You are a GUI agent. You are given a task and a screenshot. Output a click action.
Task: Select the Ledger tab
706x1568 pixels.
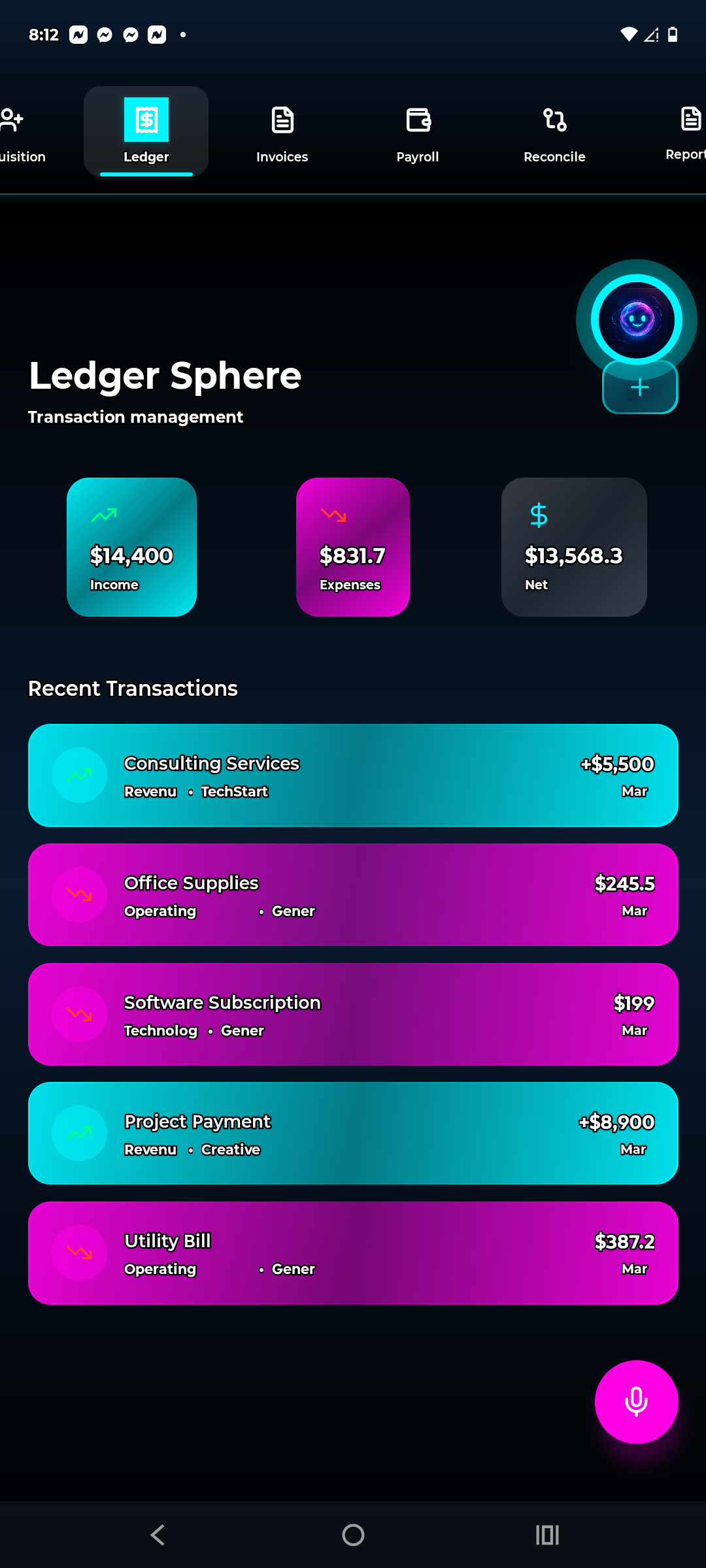(x=146, y=133)
